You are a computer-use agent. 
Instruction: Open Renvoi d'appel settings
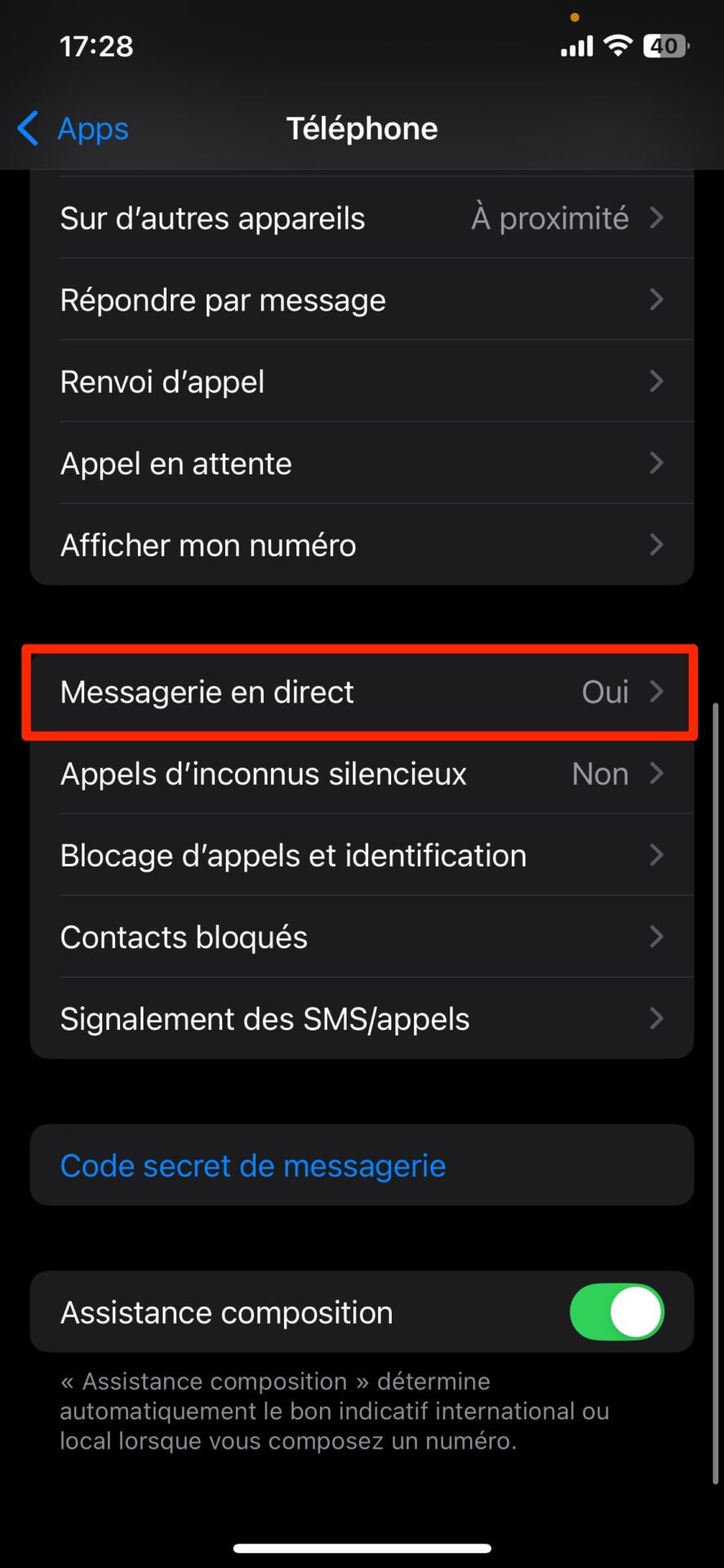coord(362,381)
